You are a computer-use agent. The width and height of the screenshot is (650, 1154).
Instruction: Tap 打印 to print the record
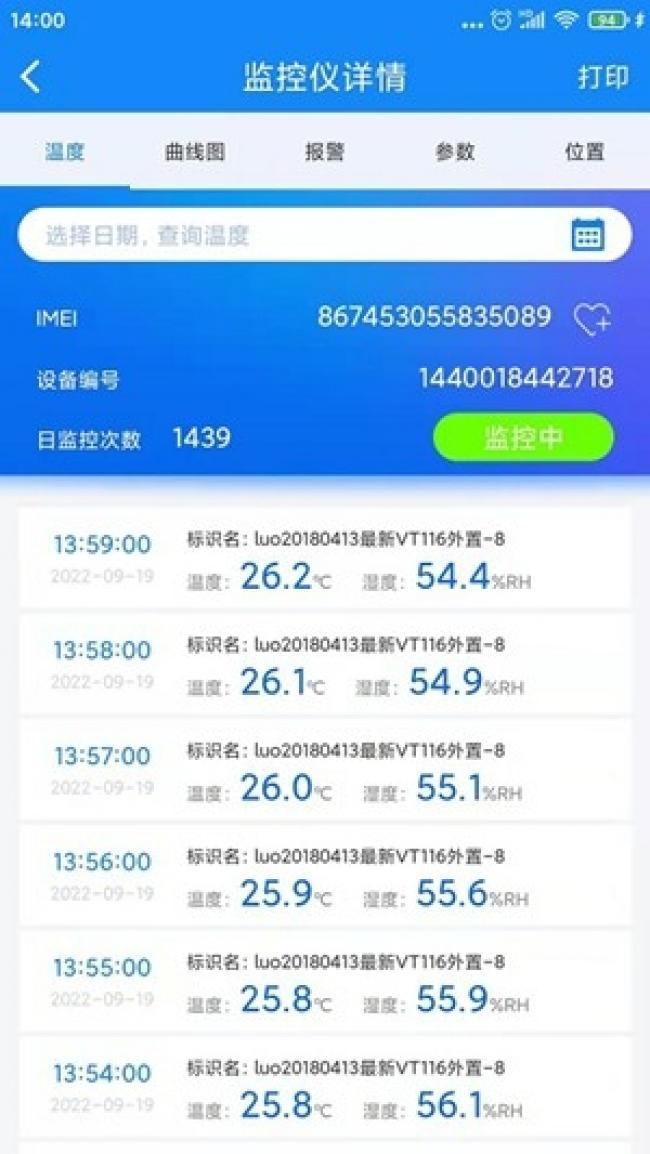[x=603, y=78]
